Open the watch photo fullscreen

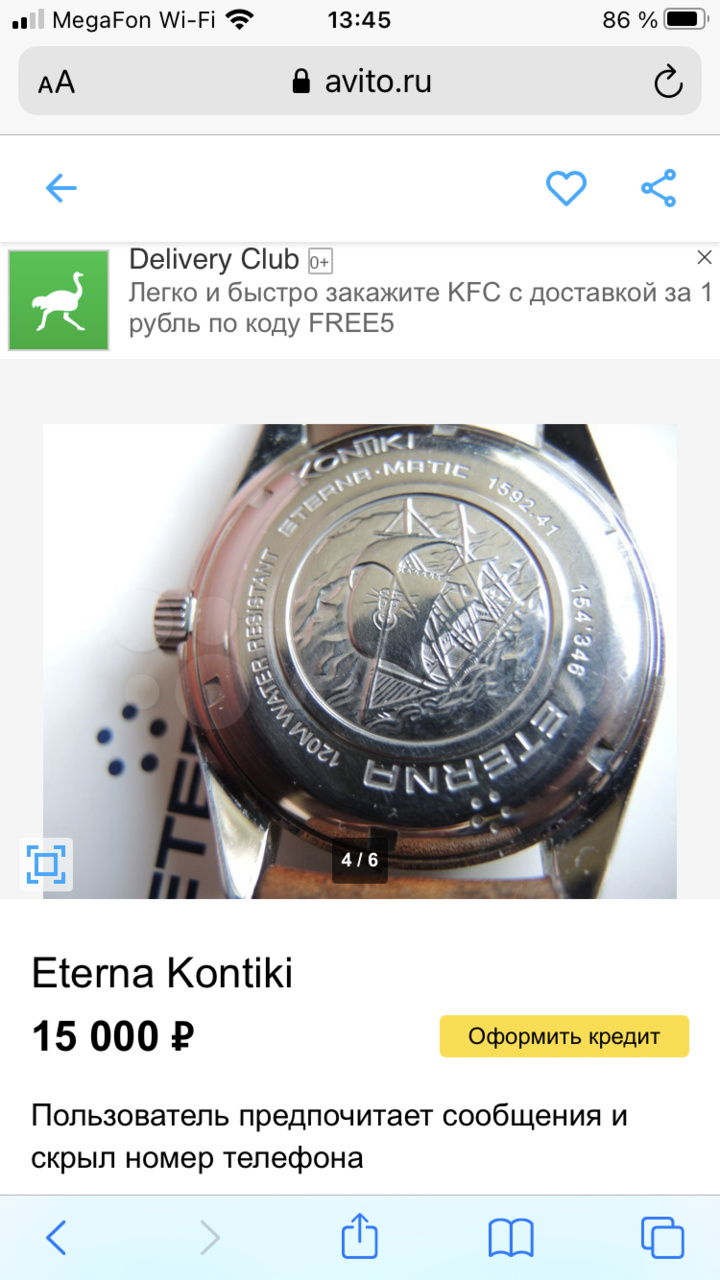tap(46, 864)
